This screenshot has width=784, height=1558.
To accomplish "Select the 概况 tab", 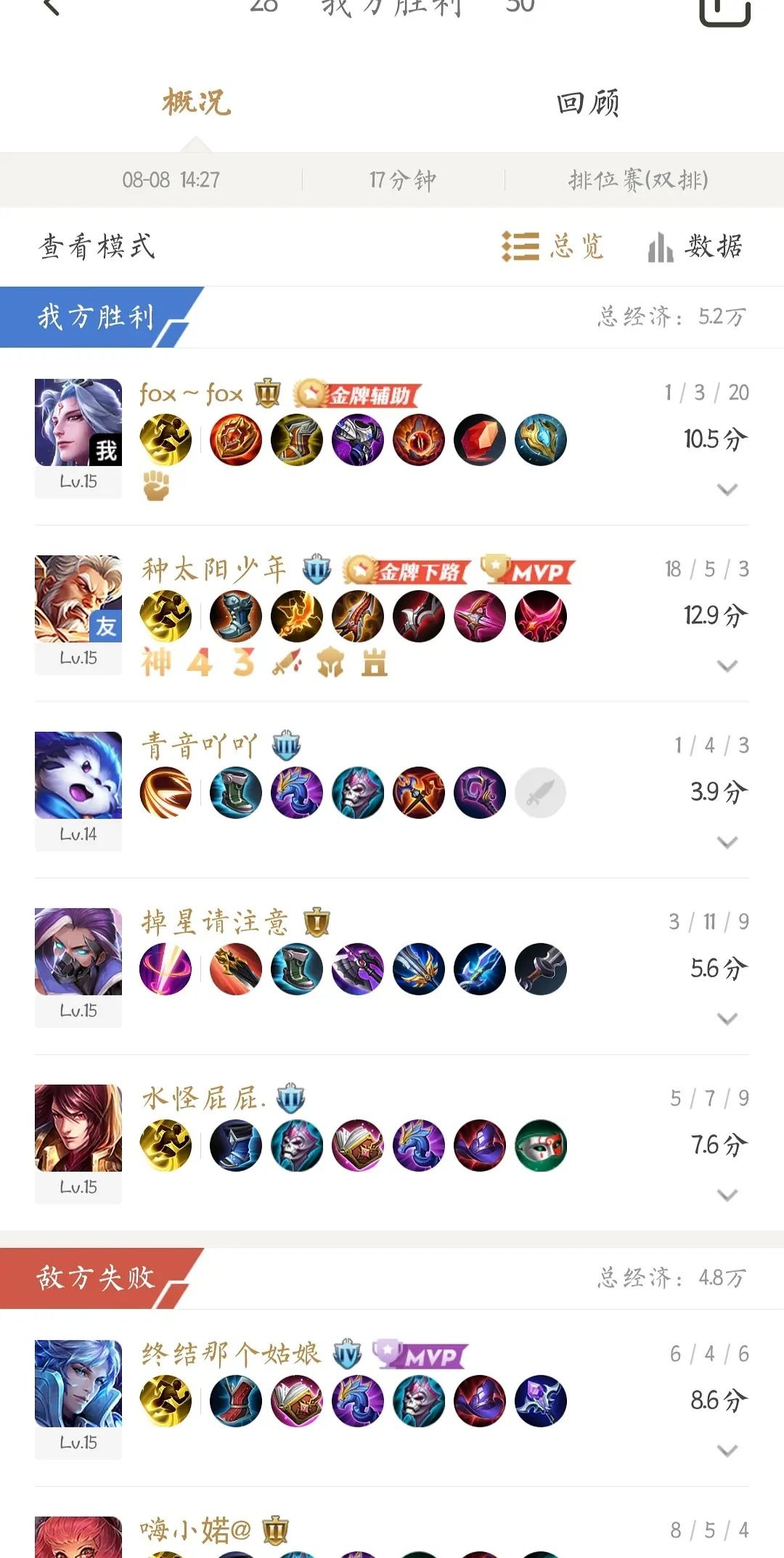I will tap(196, 102).
